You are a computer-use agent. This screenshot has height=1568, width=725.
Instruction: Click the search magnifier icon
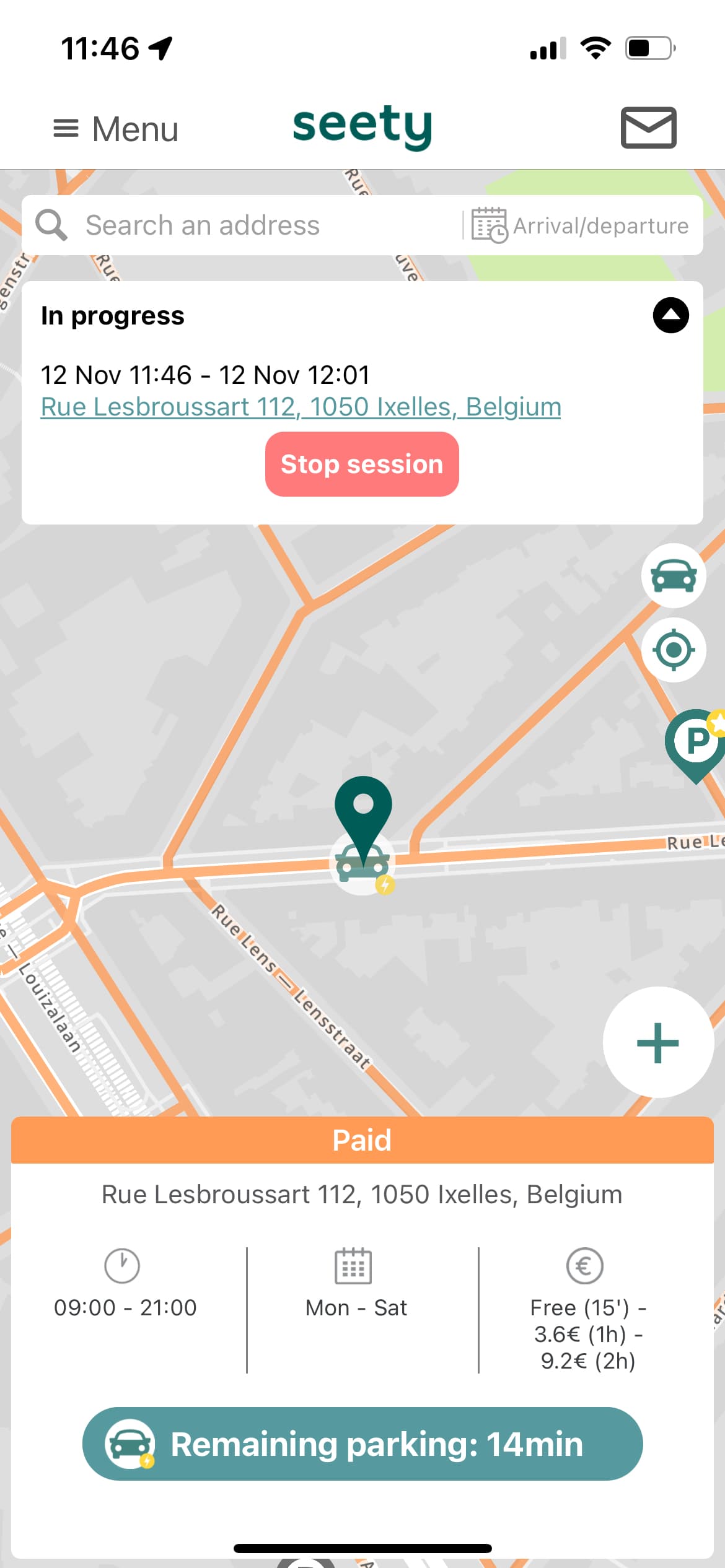point(52,224)
